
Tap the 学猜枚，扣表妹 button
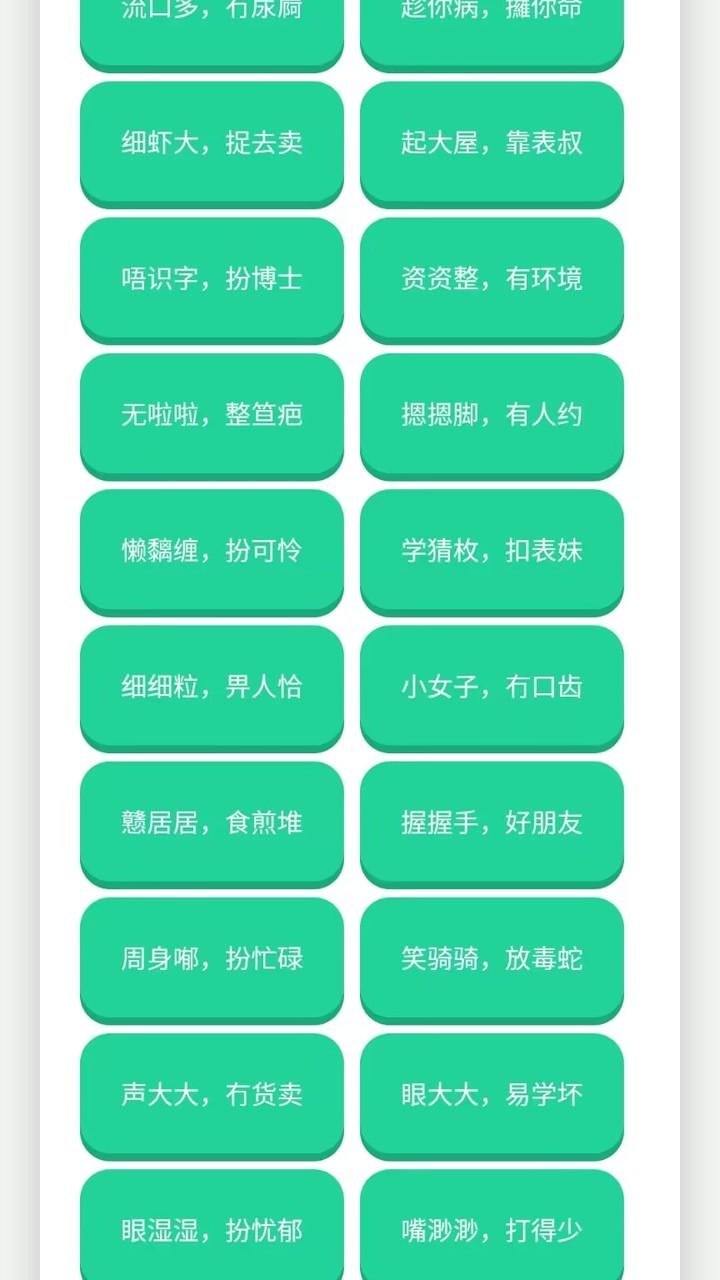[492, 551]
